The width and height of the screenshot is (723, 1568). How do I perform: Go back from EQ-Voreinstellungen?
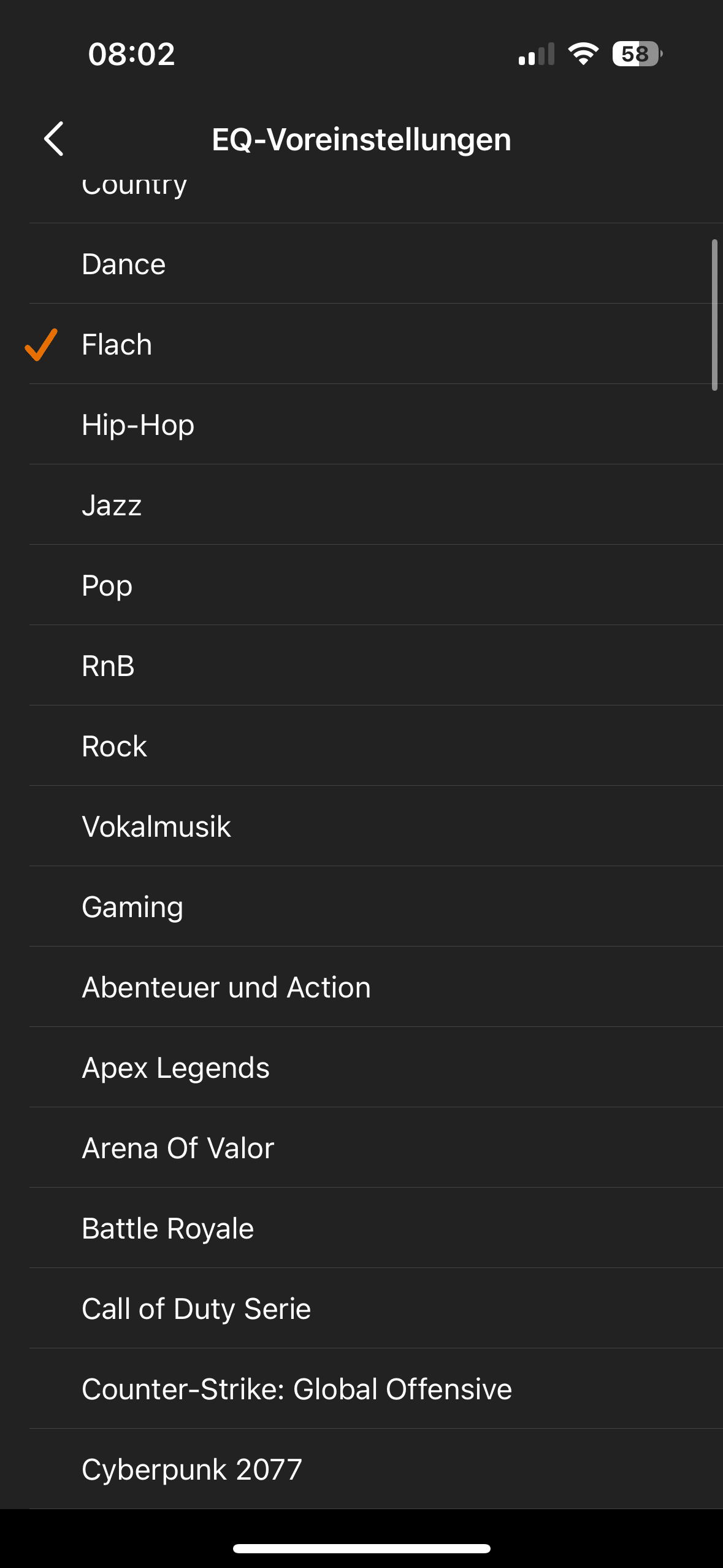coord(54,139)
